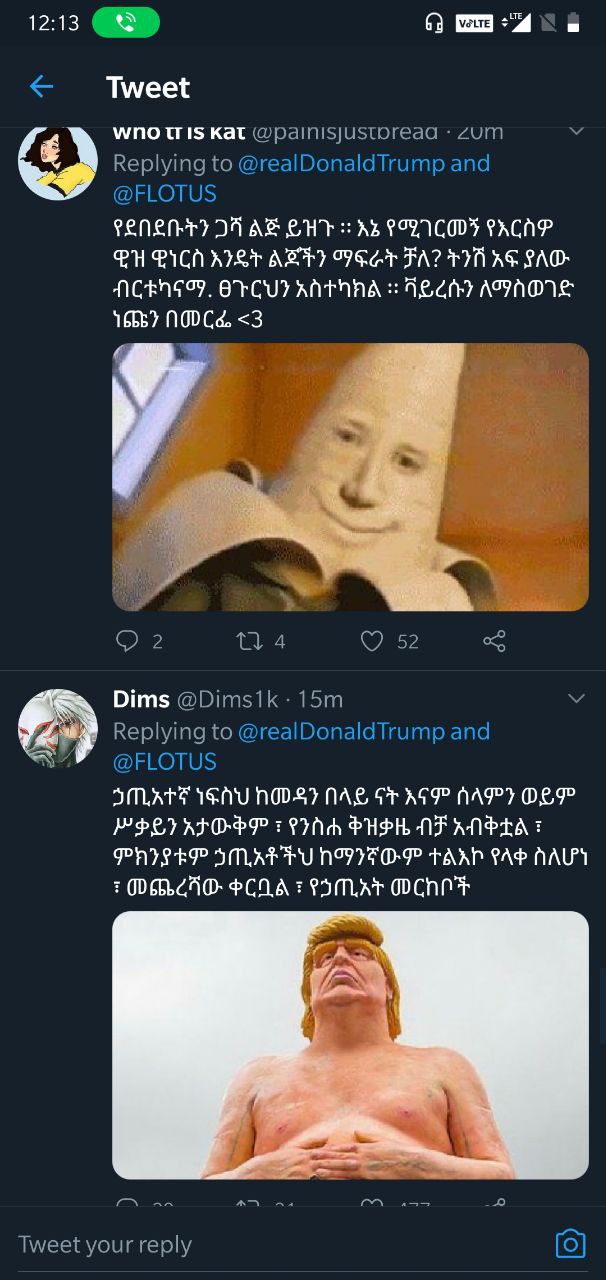
Task: Open Dims's profile avatar
Action: (58, 728)
